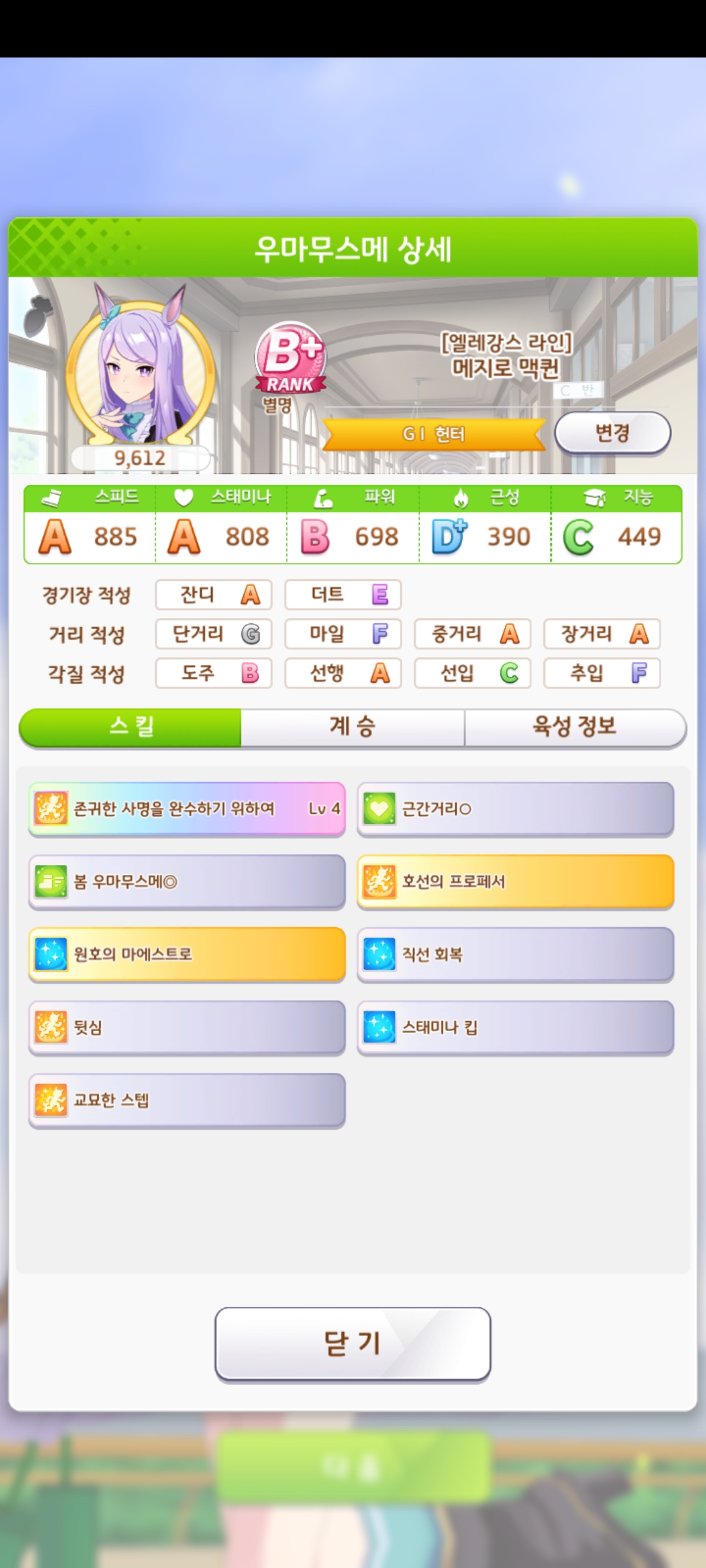
Task: Close the dialog with the 닫기 button
Action: point(352,1344)
